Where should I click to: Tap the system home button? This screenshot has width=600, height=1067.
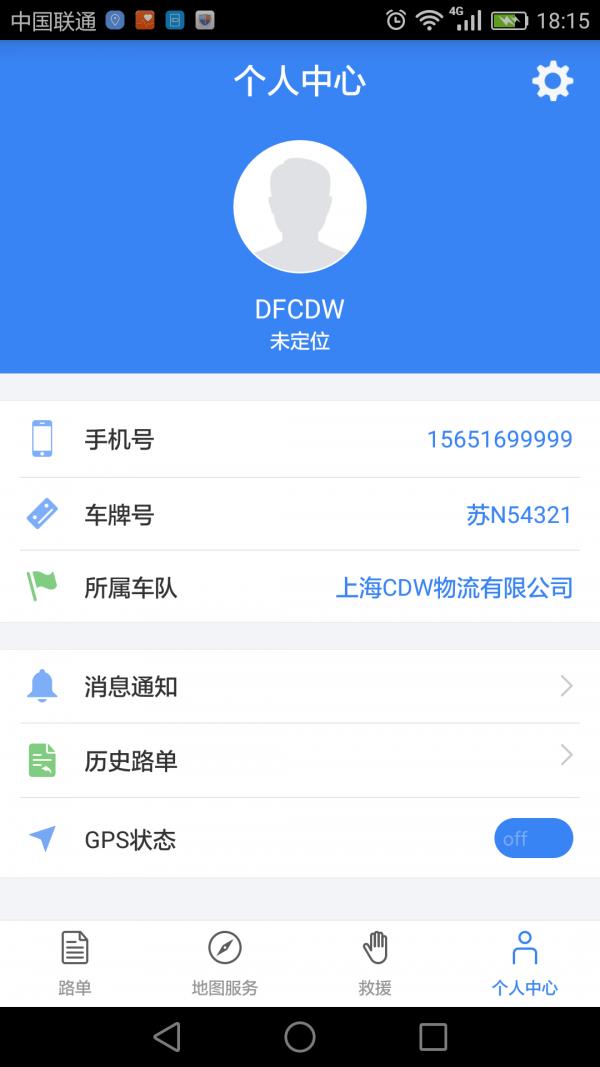pos(300,1037)
